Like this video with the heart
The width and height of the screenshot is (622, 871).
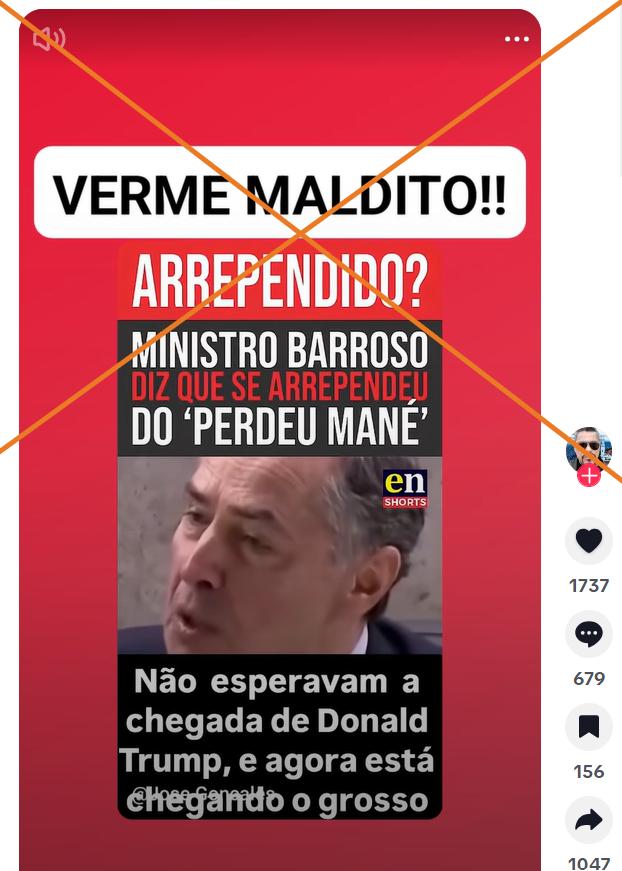(588, 541)
